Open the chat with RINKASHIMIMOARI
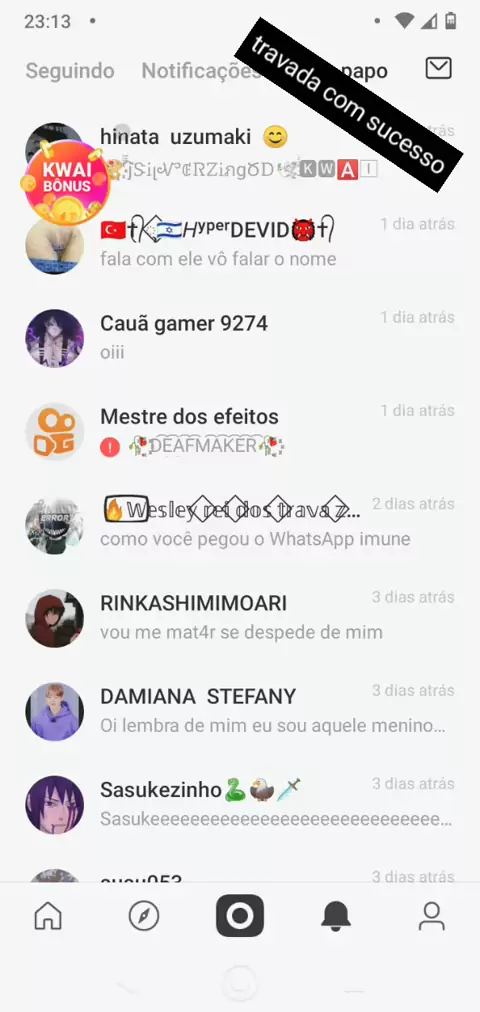Image resolution: width=480 pixels, height=1012 pixels. 240,618
